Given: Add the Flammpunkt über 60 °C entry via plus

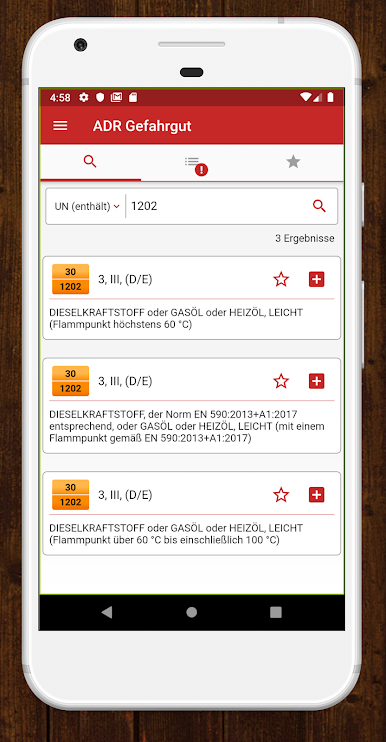Looking at the screenshot, I should [x=316, y=495].
